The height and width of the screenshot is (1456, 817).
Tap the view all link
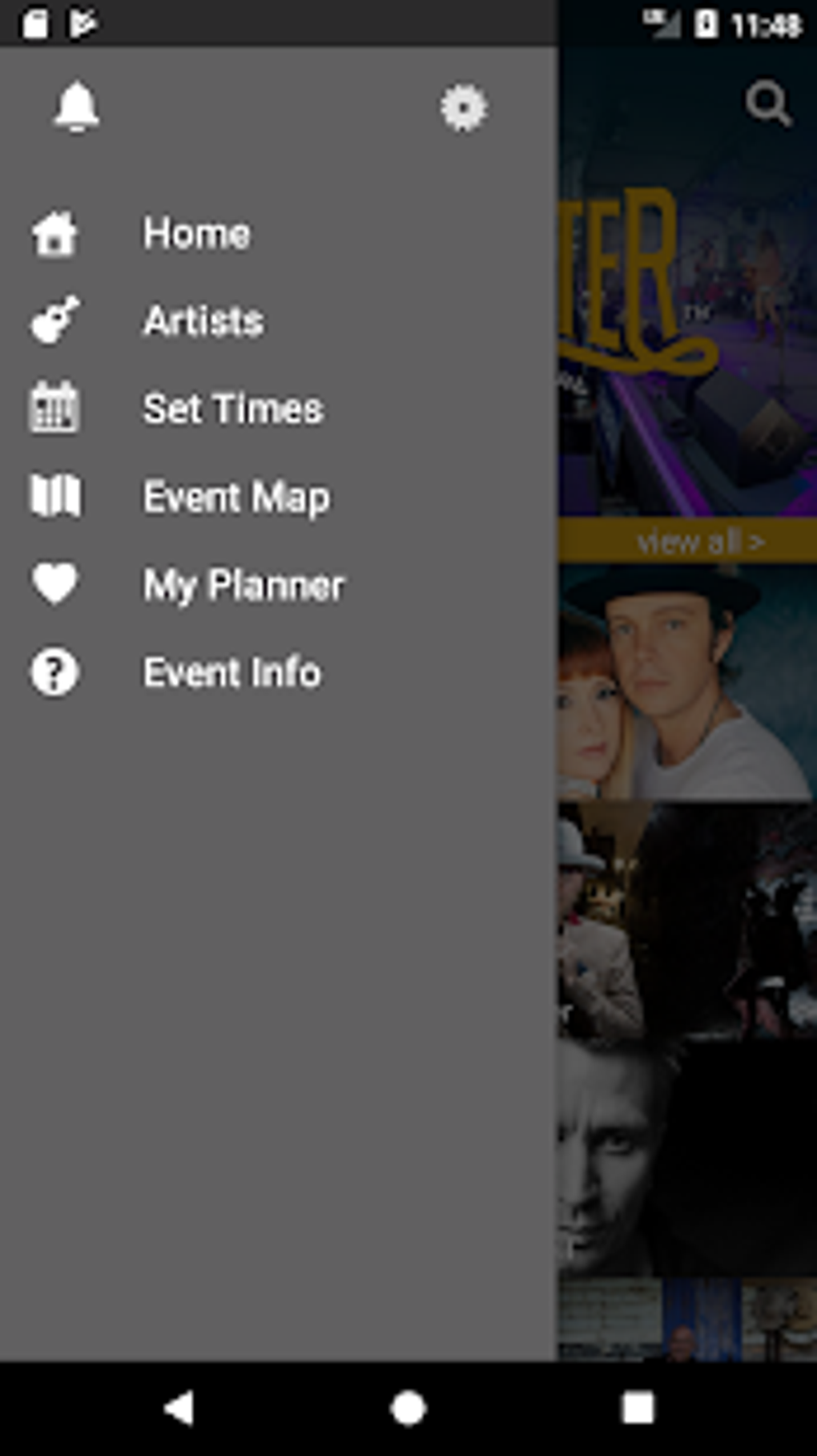699,542
